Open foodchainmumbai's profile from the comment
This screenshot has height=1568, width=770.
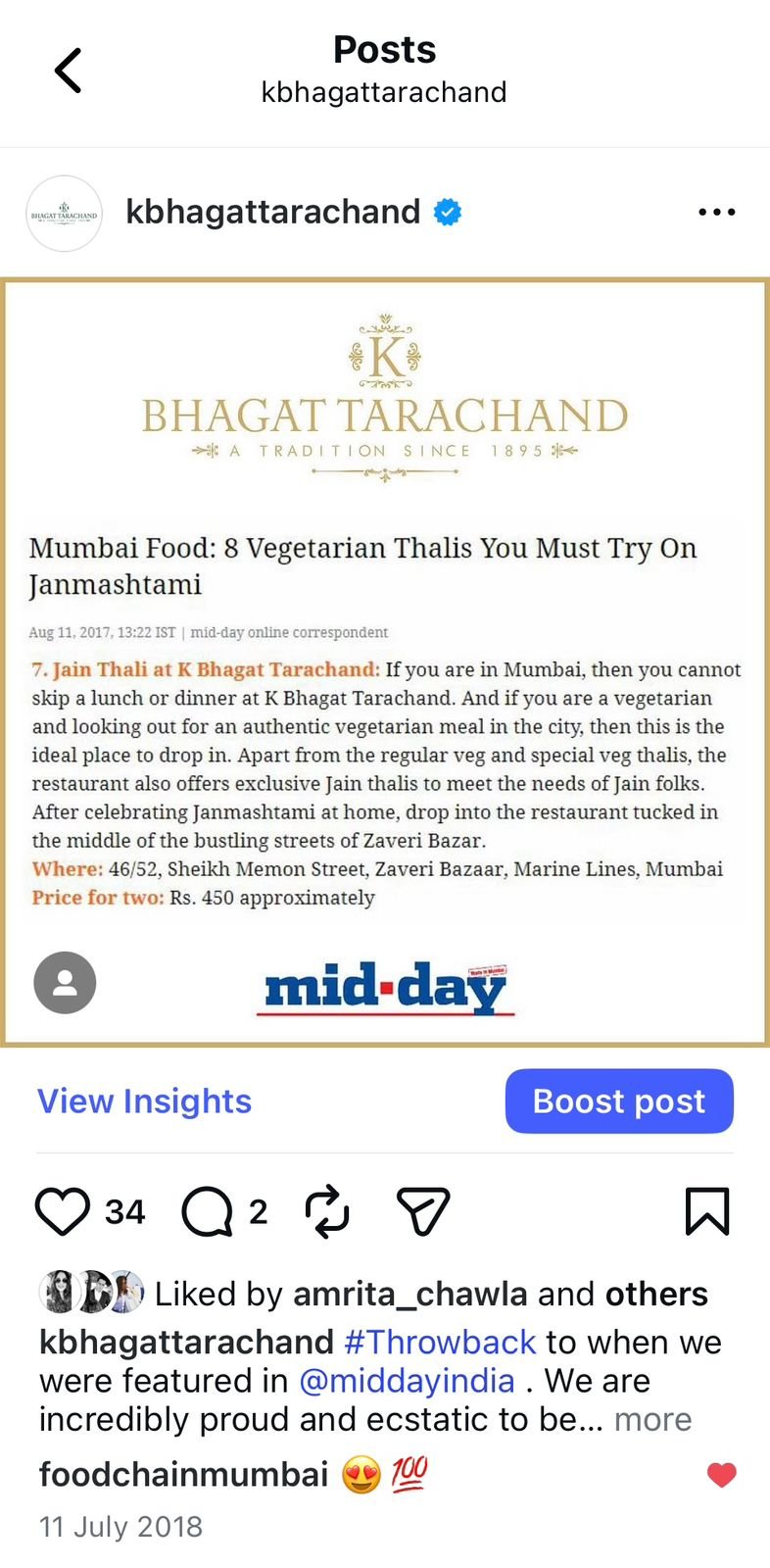click(183, 1474)
